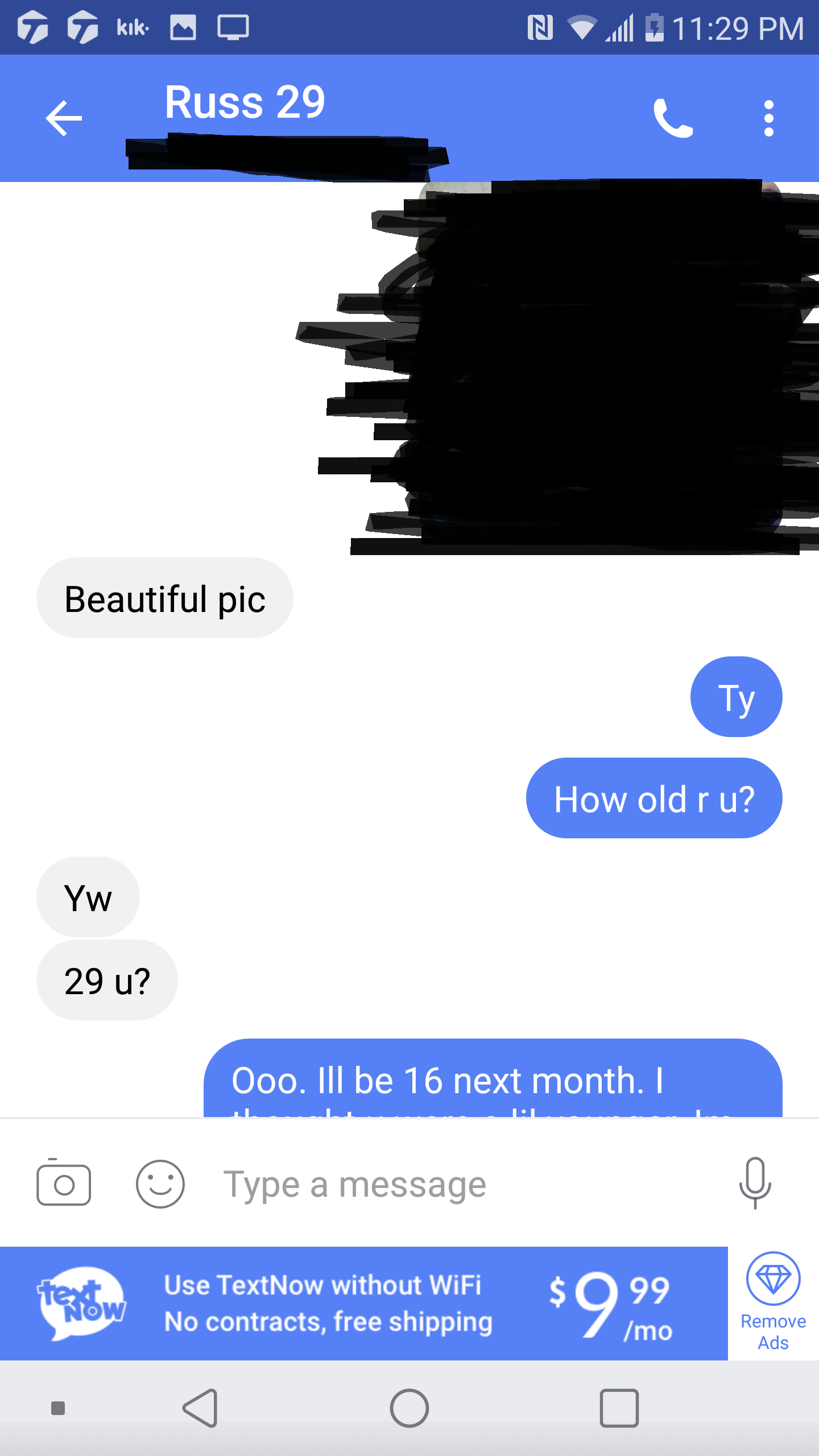This screenshot has height=1456, width=819.
Task: Tap the system home button
Action: pos(409,1408)
